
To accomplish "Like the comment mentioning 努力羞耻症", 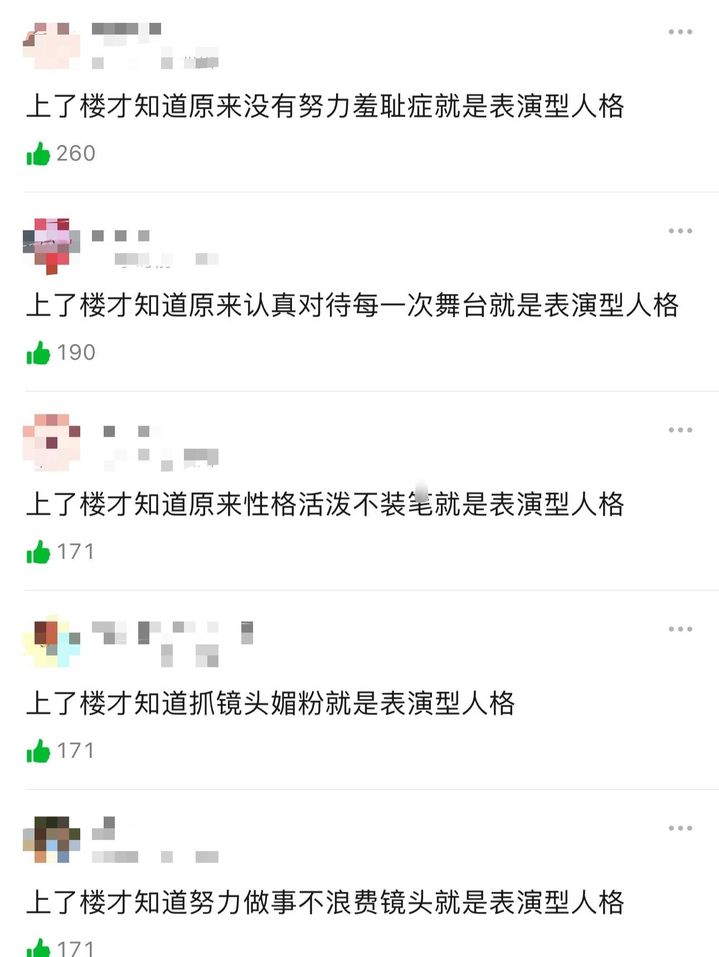I will point(38,153).
